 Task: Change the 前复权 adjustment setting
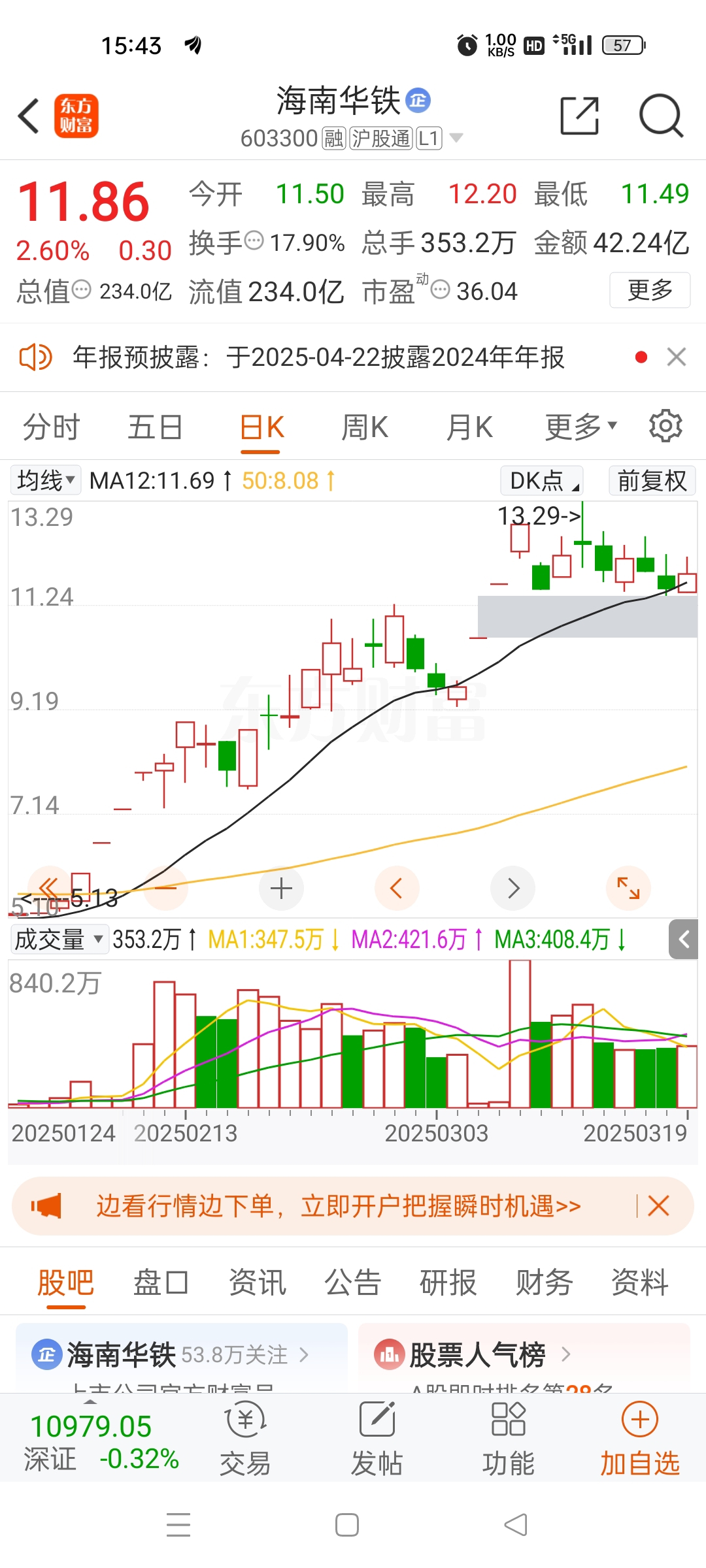click(652, 481)
